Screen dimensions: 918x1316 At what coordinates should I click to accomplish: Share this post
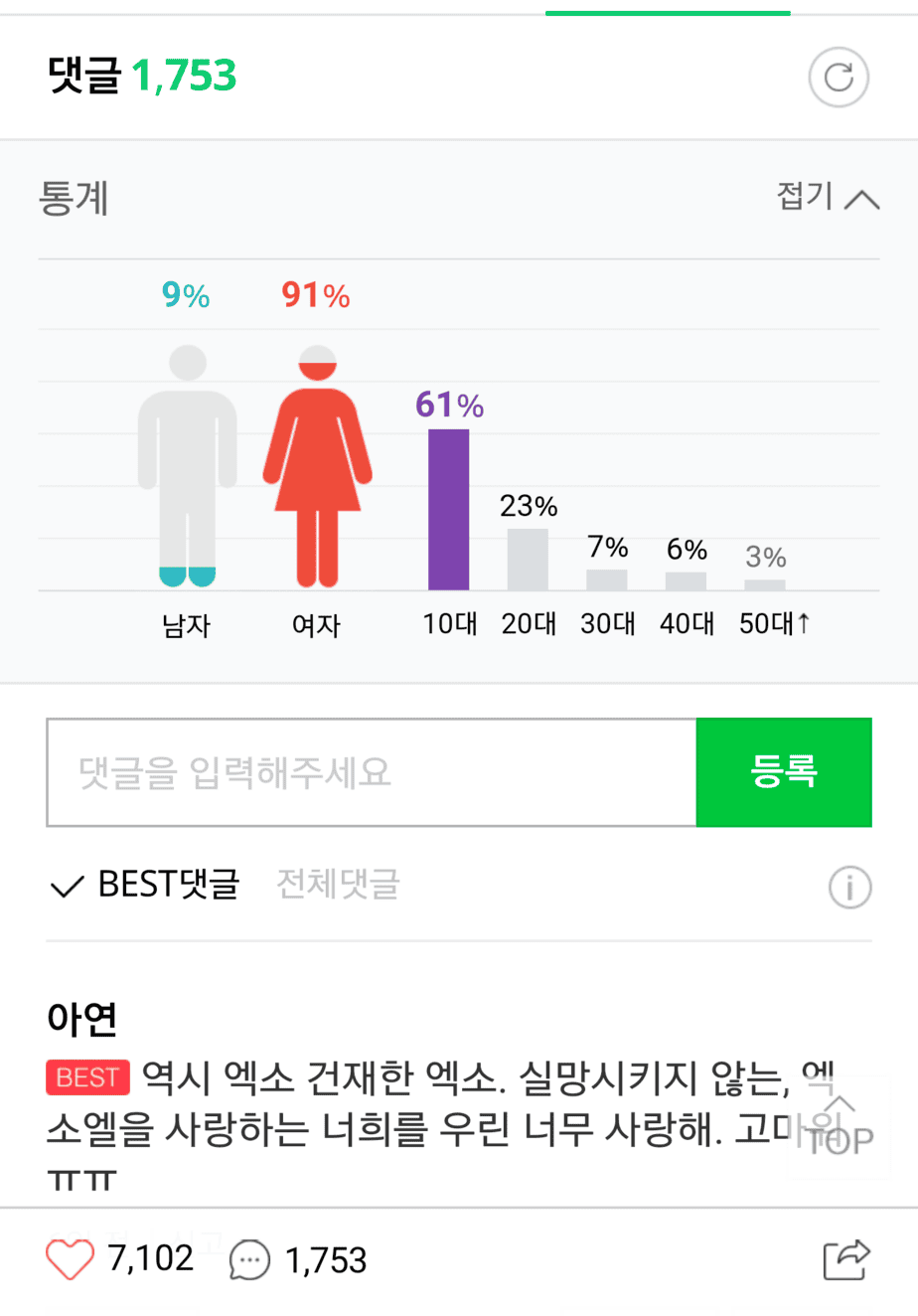pos(846,1259)
